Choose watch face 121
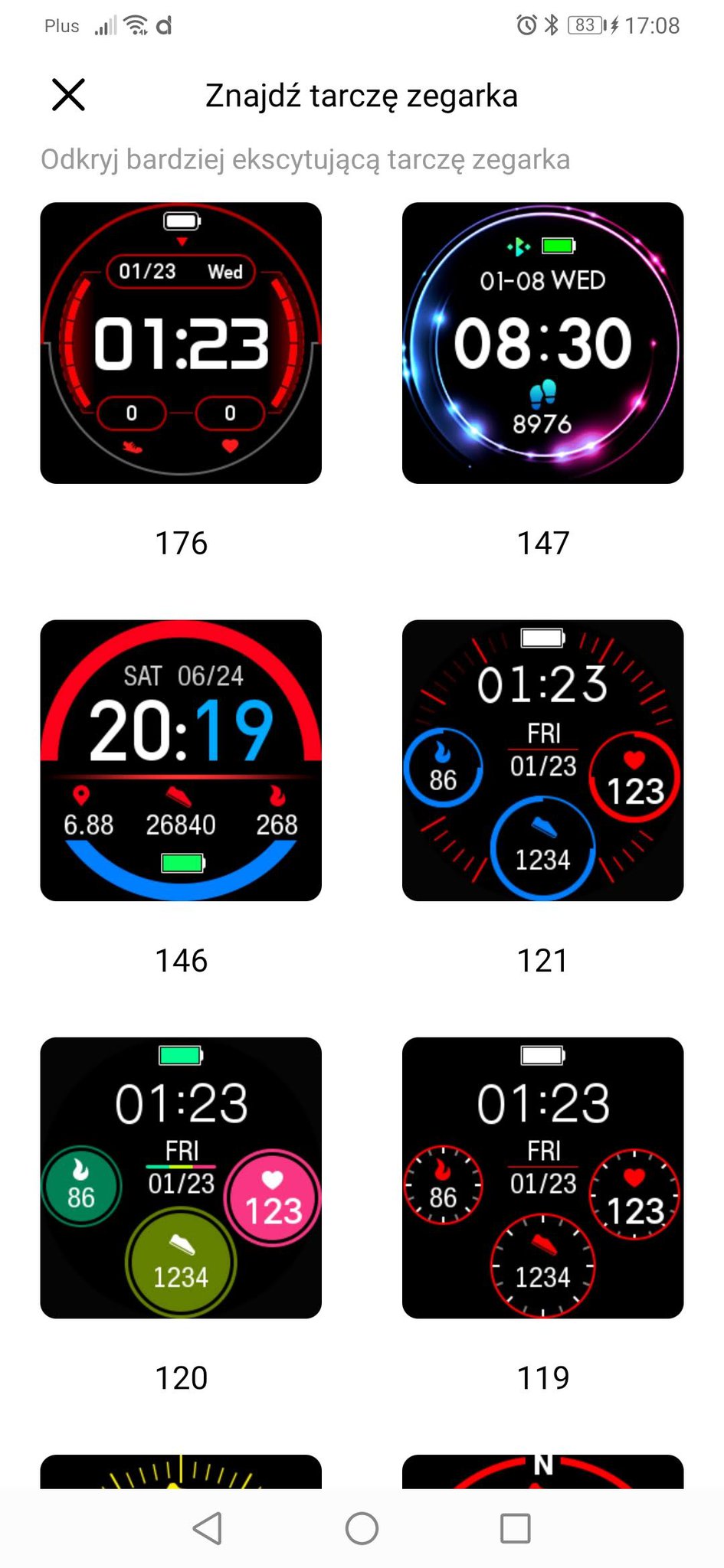Image resolution: width=724 pixels, height=1568 pixels. tap(542, 760)
